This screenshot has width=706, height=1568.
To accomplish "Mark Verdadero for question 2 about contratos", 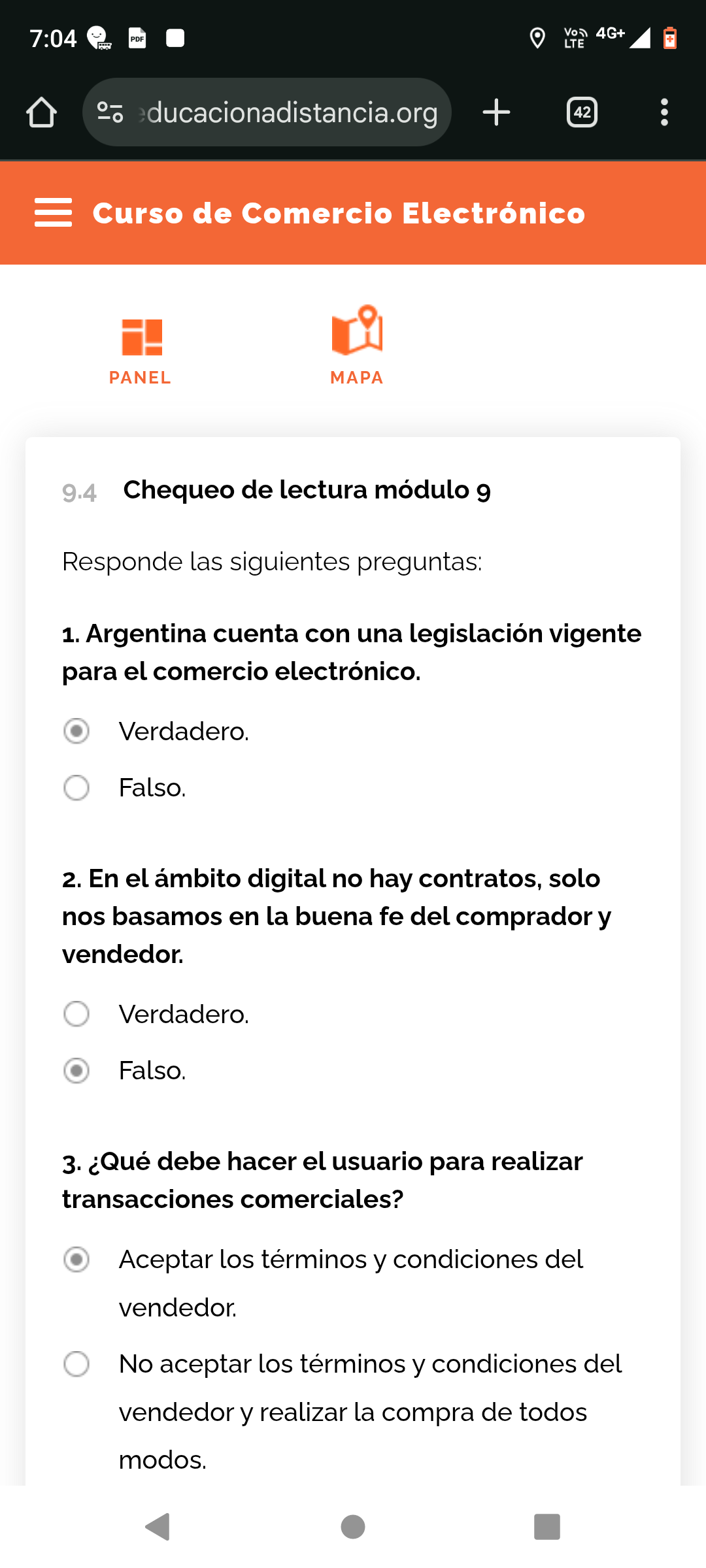I will (76, 1014).
